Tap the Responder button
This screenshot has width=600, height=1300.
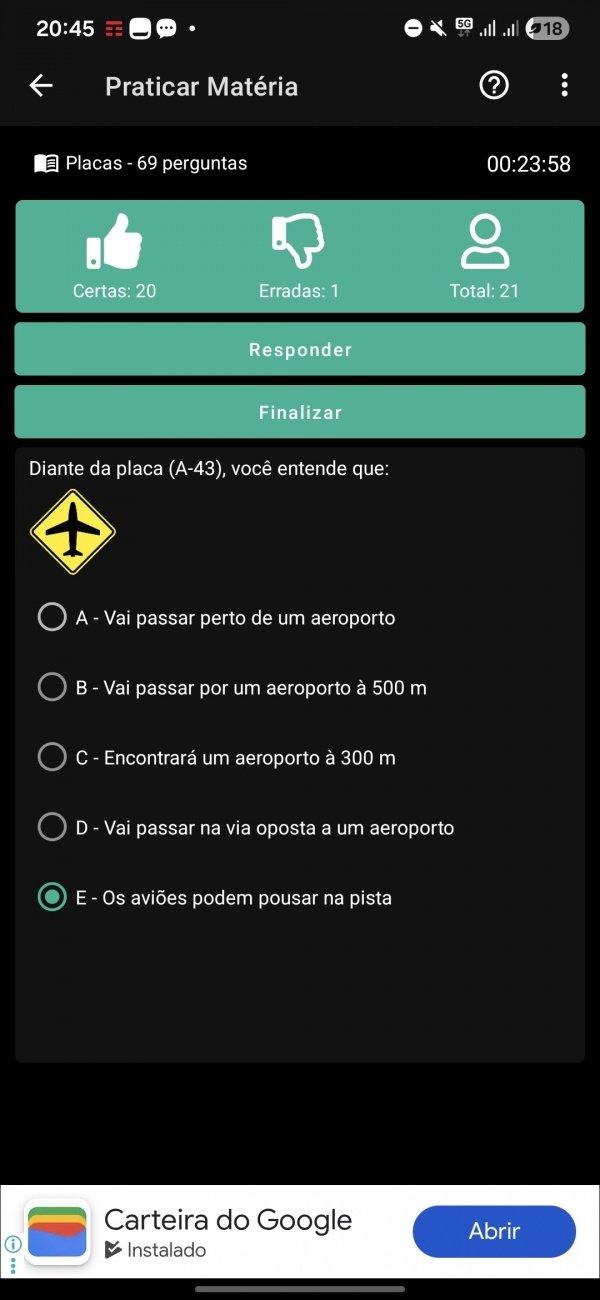click(300, 350)
